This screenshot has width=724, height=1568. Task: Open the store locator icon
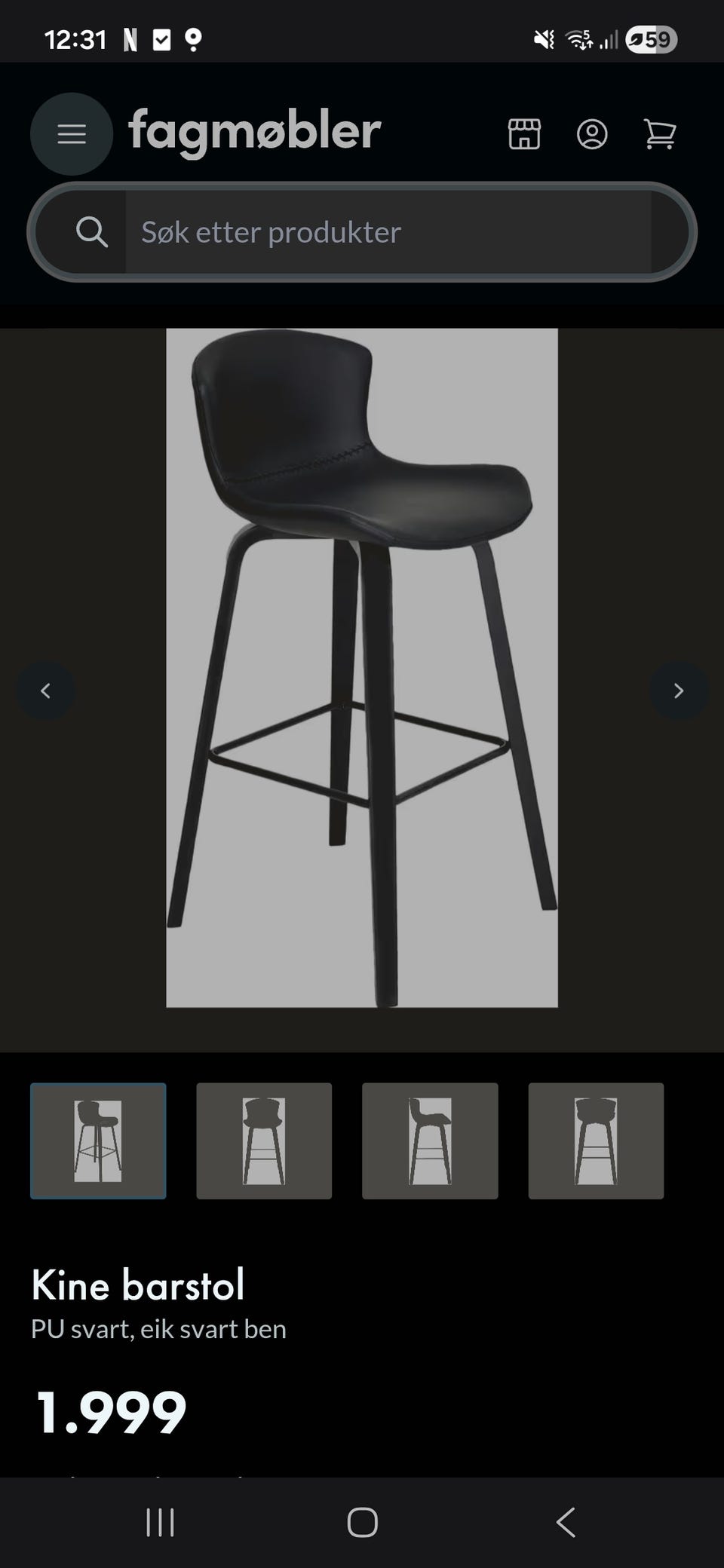click(524, 134)
